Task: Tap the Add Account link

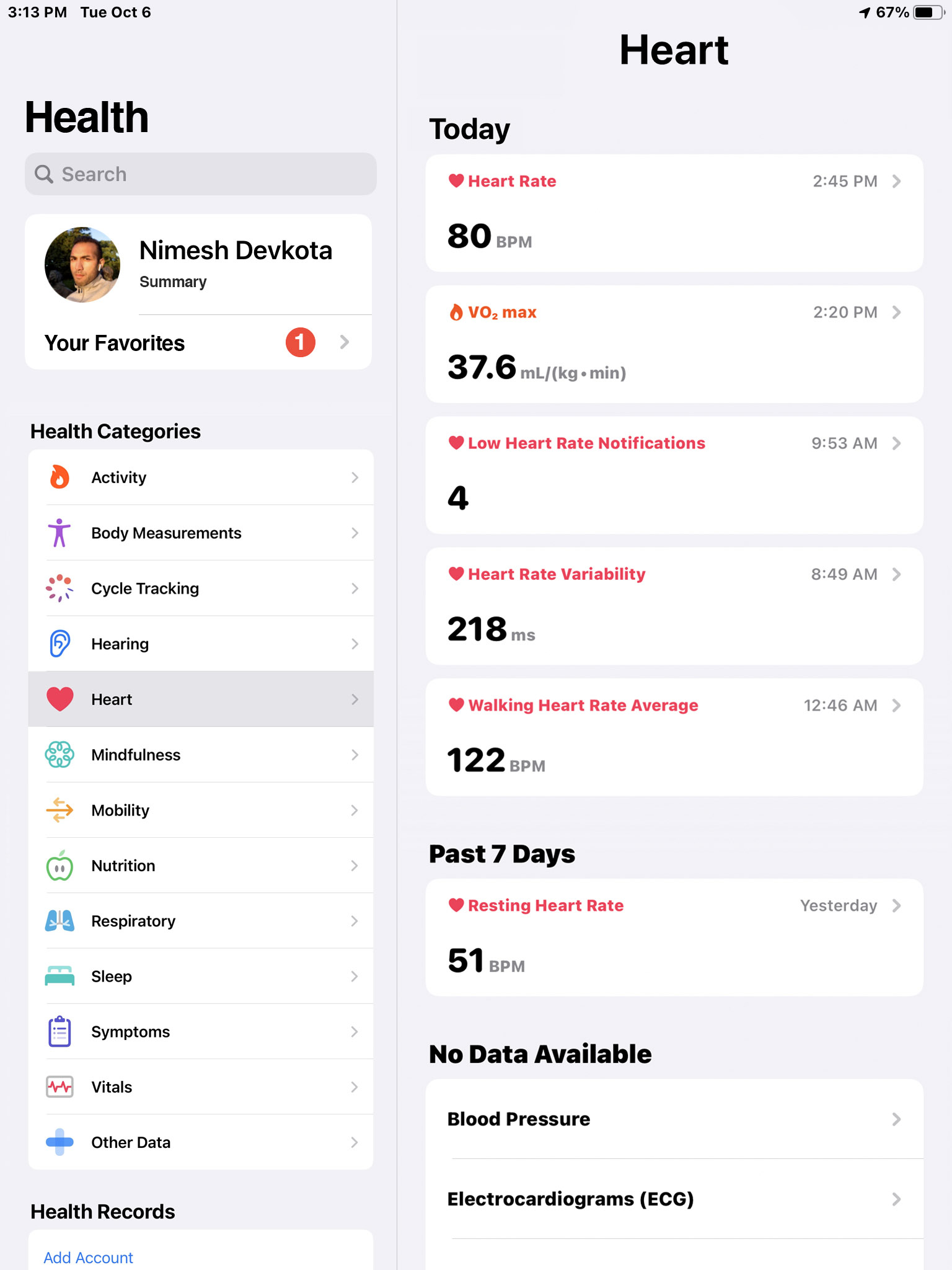Action: tap(88, 1257)
